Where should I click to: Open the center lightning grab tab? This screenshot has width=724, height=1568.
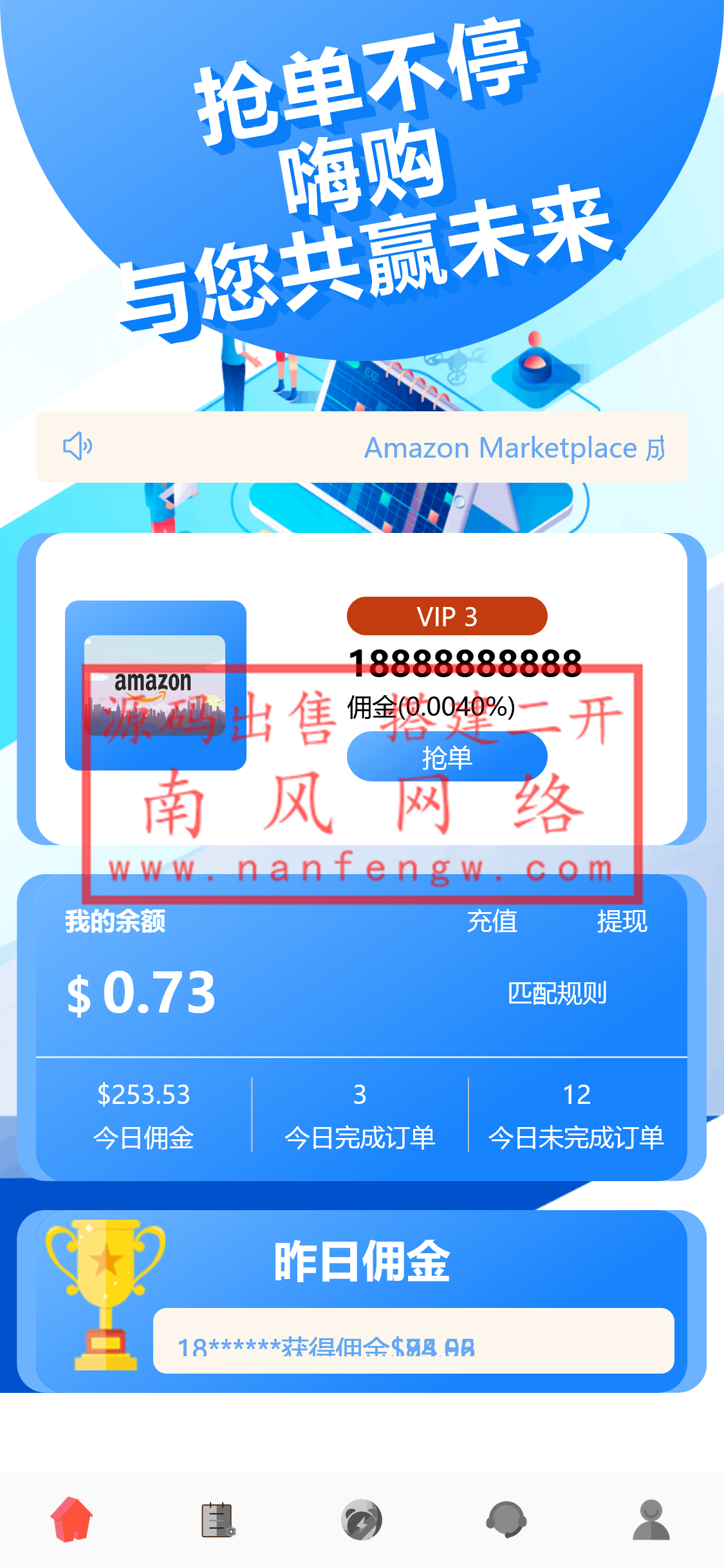(362, 1520)
